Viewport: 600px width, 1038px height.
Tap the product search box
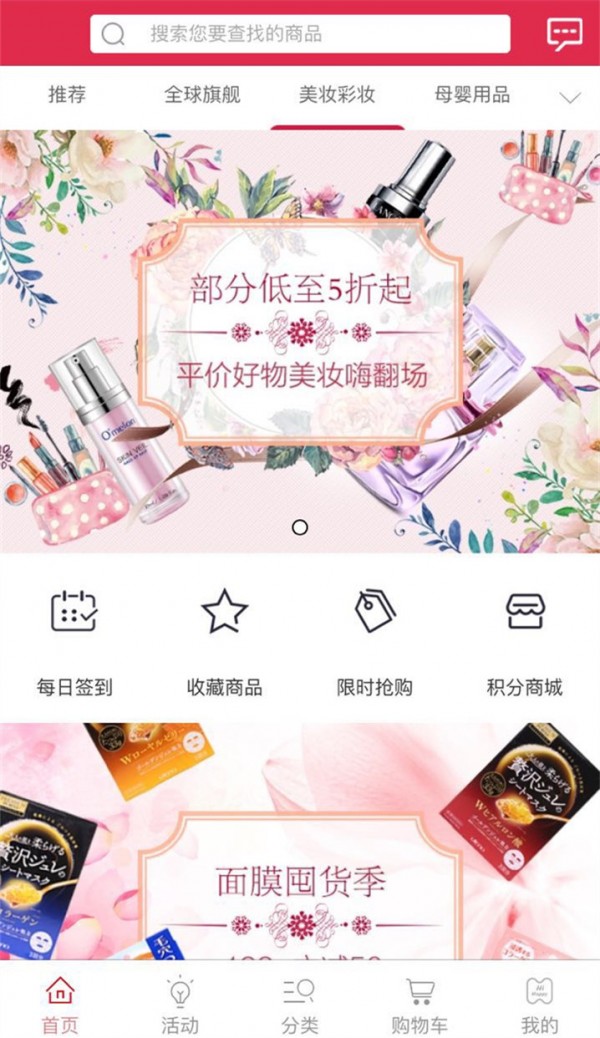point(300,34)
